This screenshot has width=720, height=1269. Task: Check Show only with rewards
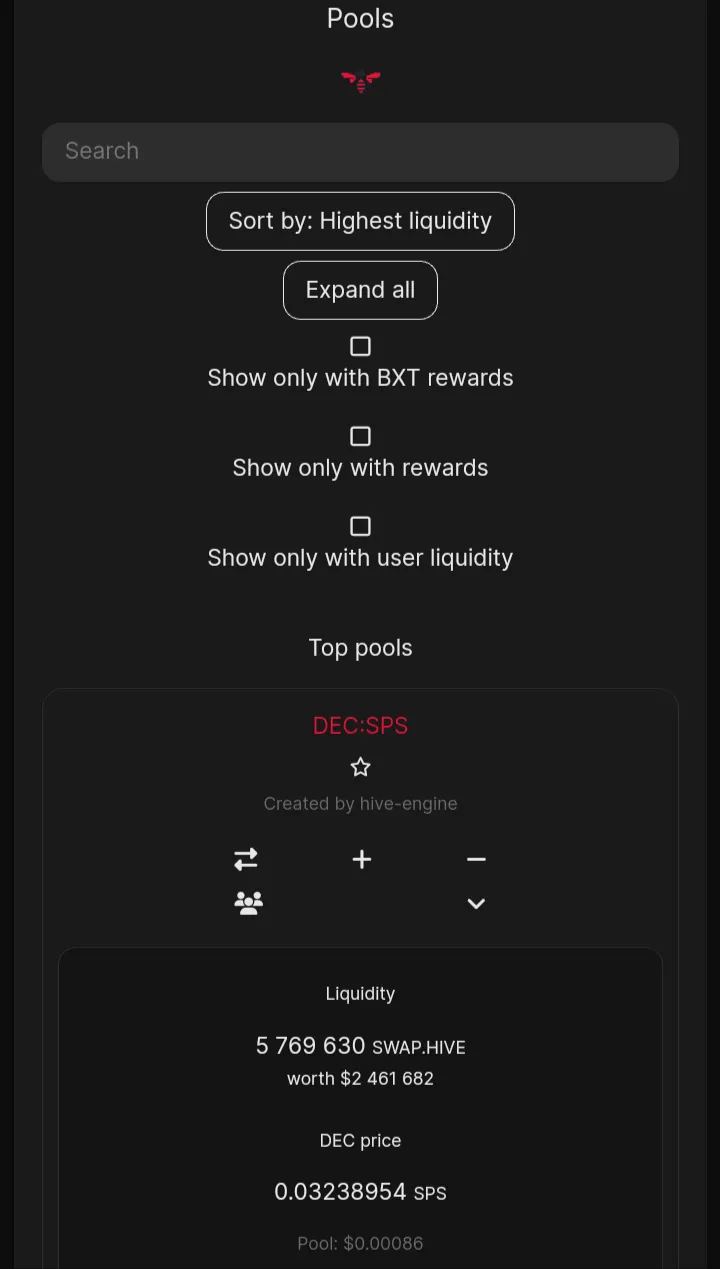(x=360, y=437)
